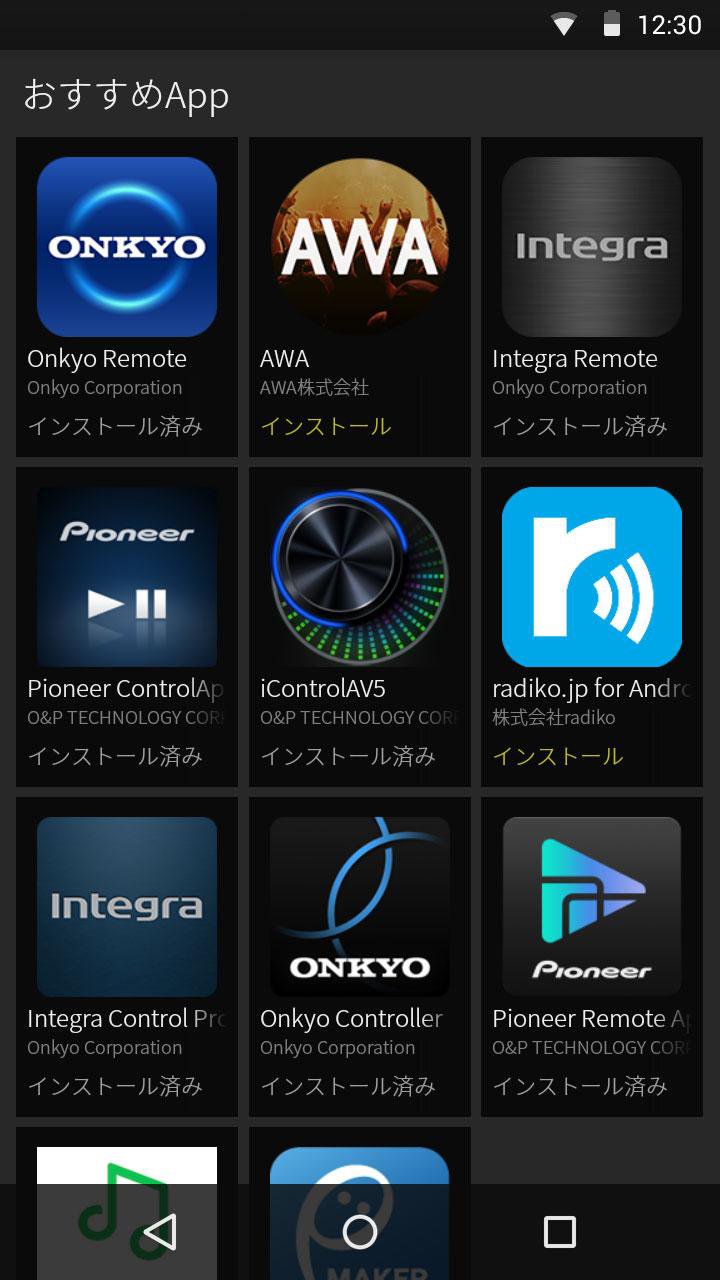
Task: Open the Onkyo Controller app card
Action: [359, 957]
